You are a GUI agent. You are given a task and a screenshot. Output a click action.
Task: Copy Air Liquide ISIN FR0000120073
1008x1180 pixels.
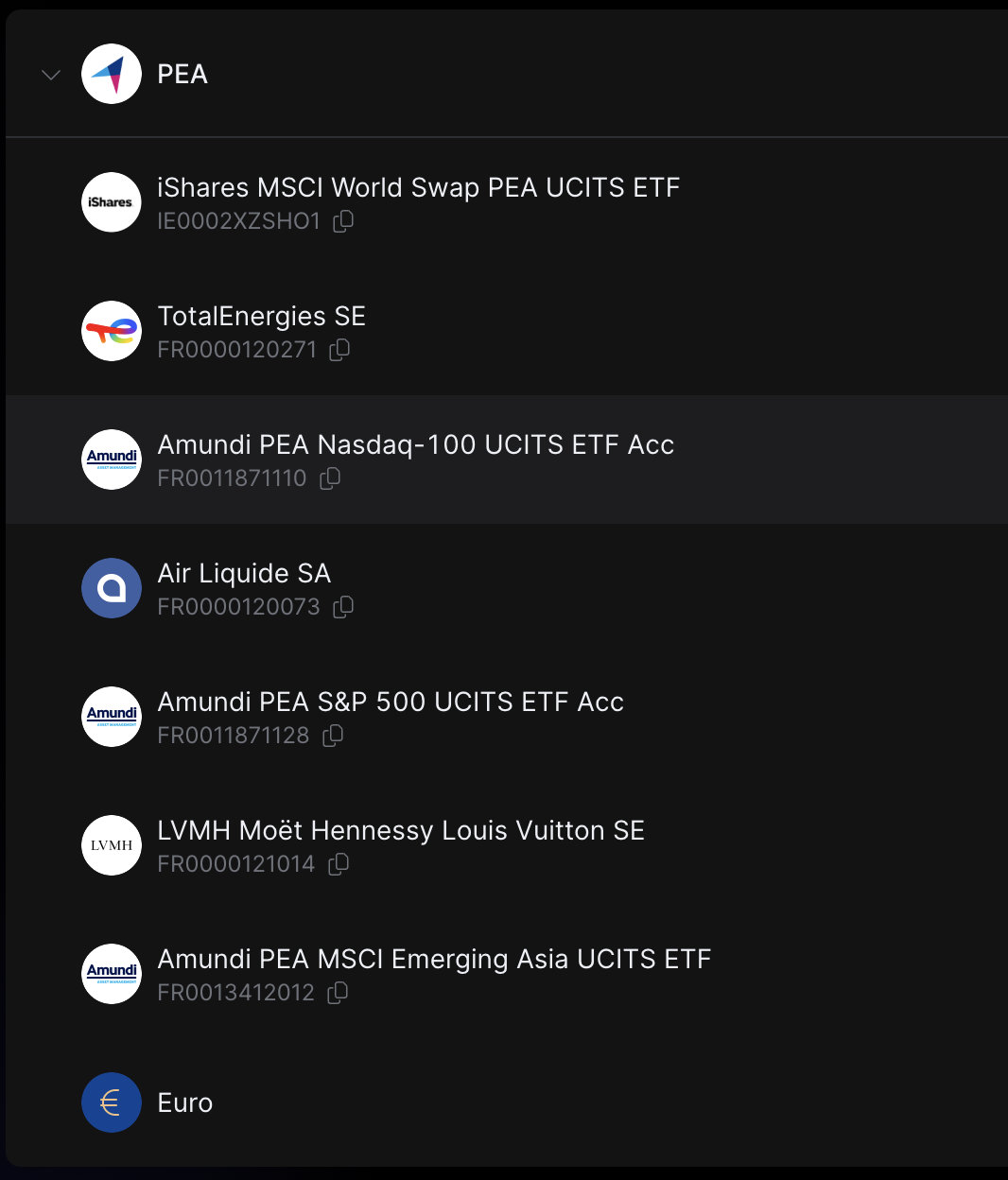[x=343, y=607]
